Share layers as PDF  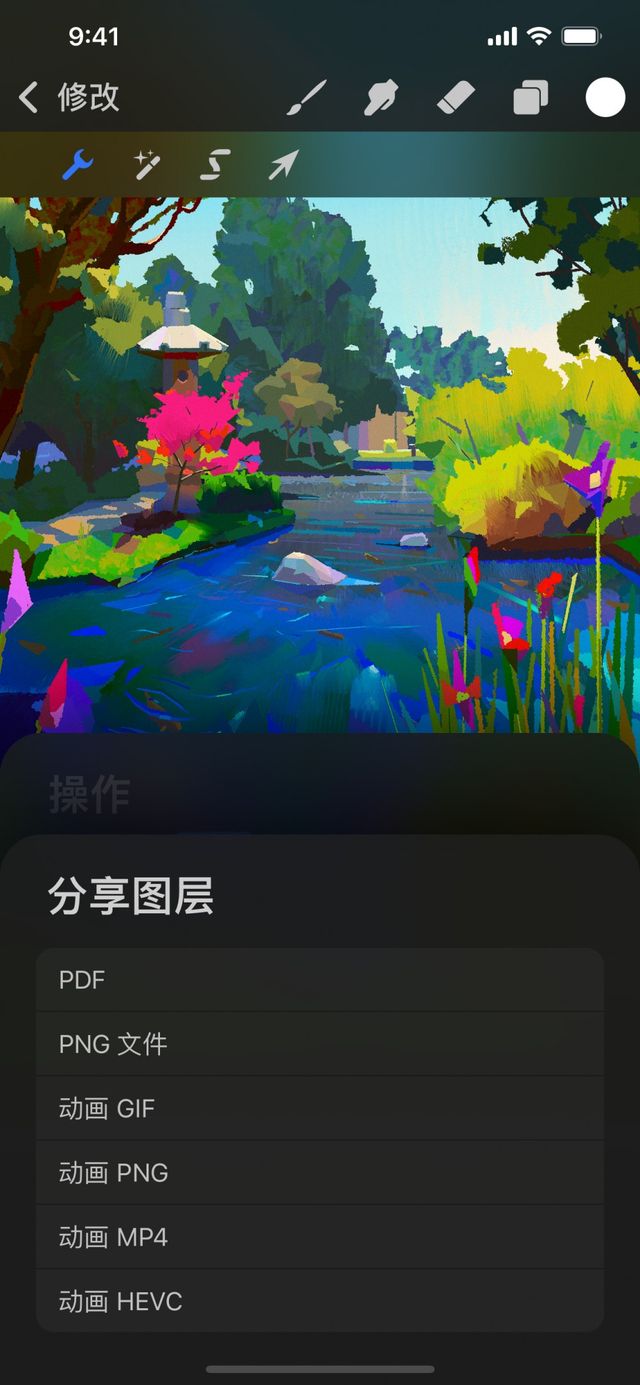(x=320, y=980)
